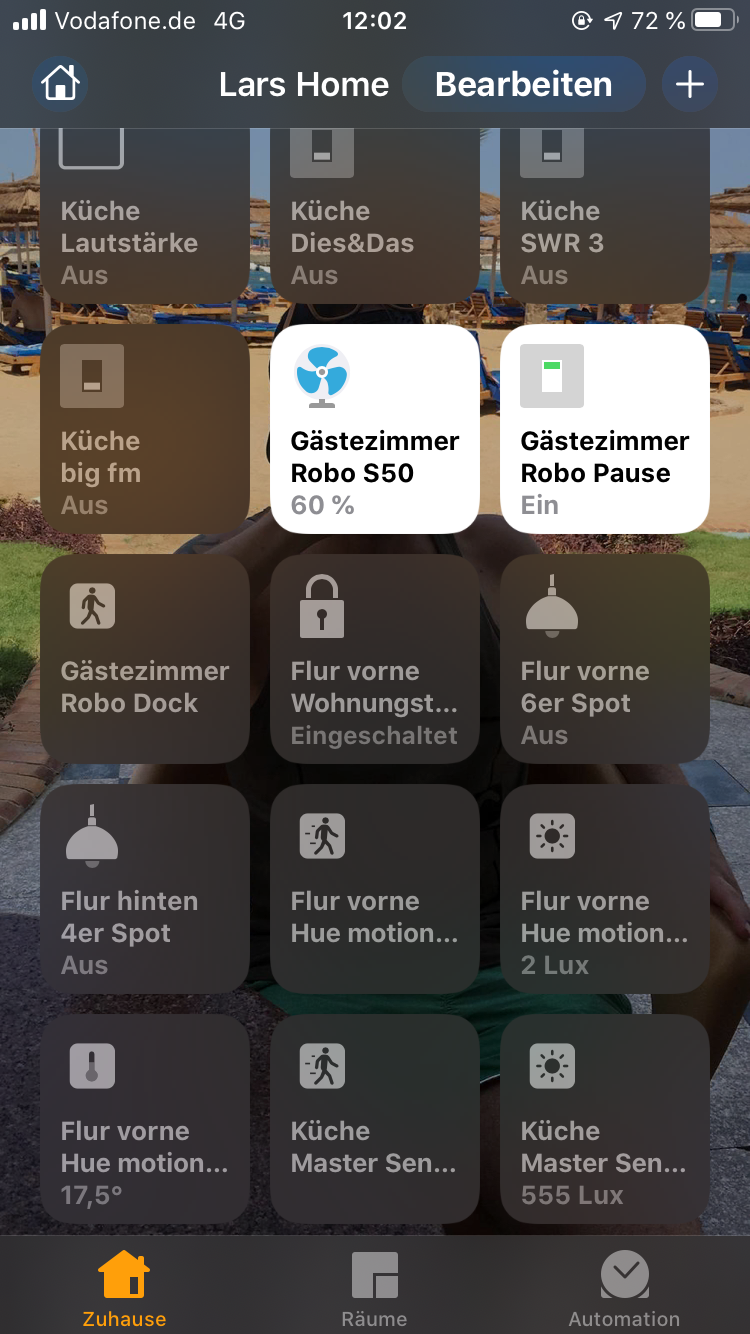Open Küche Master Sensor 555 Lux tile

point(604,1118)
